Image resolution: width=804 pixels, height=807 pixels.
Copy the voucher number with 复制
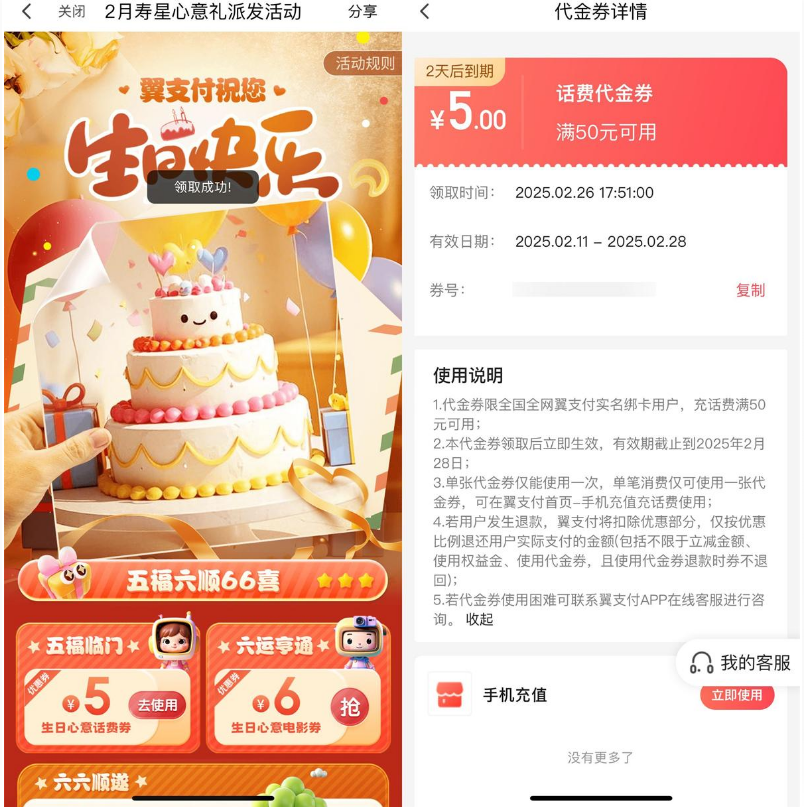pyautogui.click(x=750, y=290)
